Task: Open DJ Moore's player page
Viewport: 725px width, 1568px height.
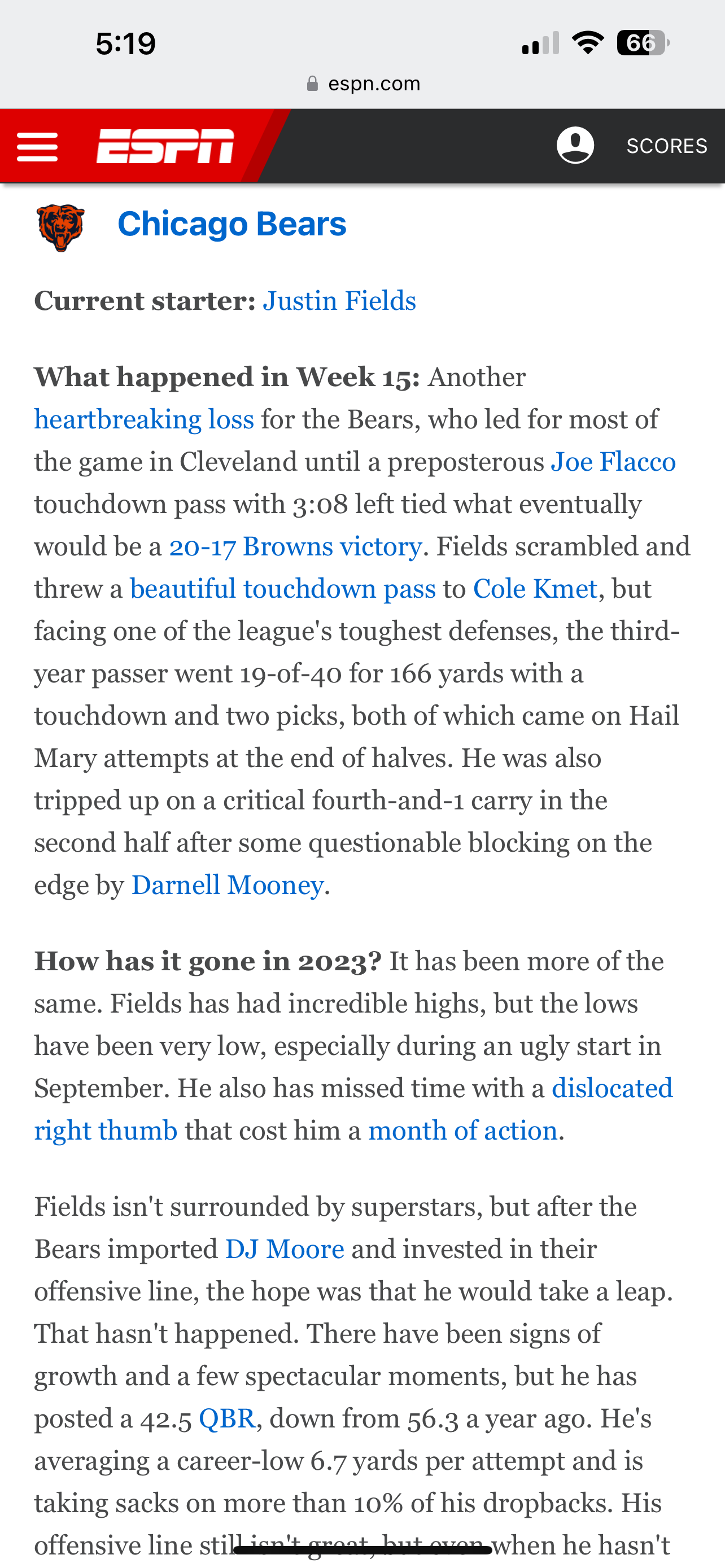Action: (x=285, y=1249)
